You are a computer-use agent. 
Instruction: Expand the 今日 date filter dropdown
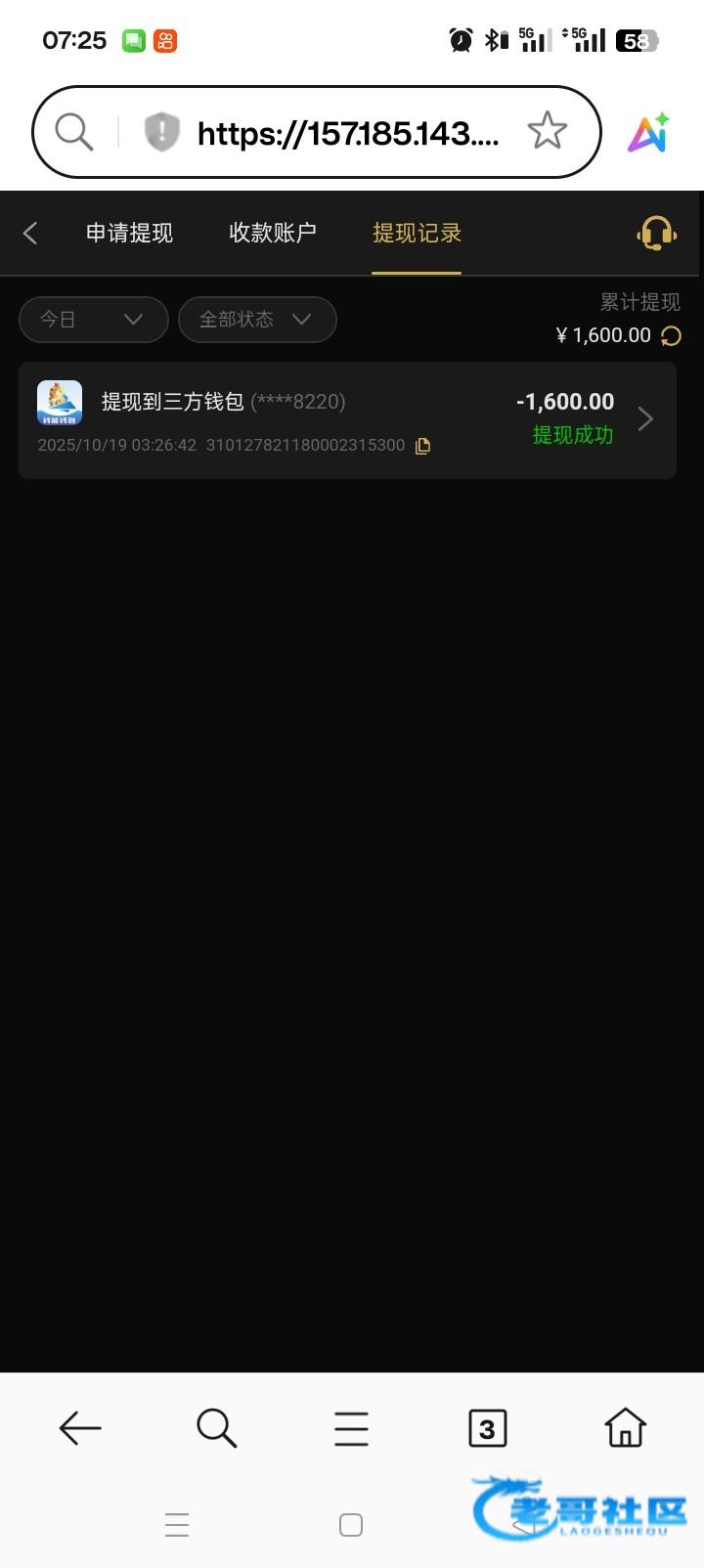click(94, 320)
